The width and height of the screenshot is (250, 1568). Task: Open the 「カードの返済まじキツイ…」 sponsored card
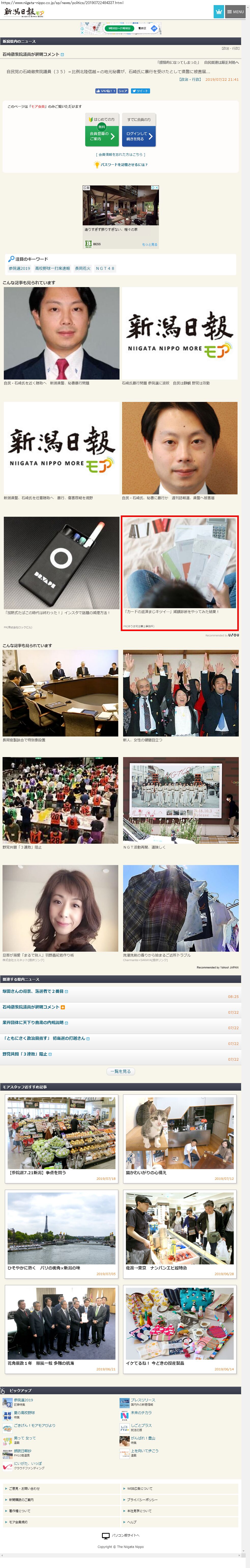[180, 572]
